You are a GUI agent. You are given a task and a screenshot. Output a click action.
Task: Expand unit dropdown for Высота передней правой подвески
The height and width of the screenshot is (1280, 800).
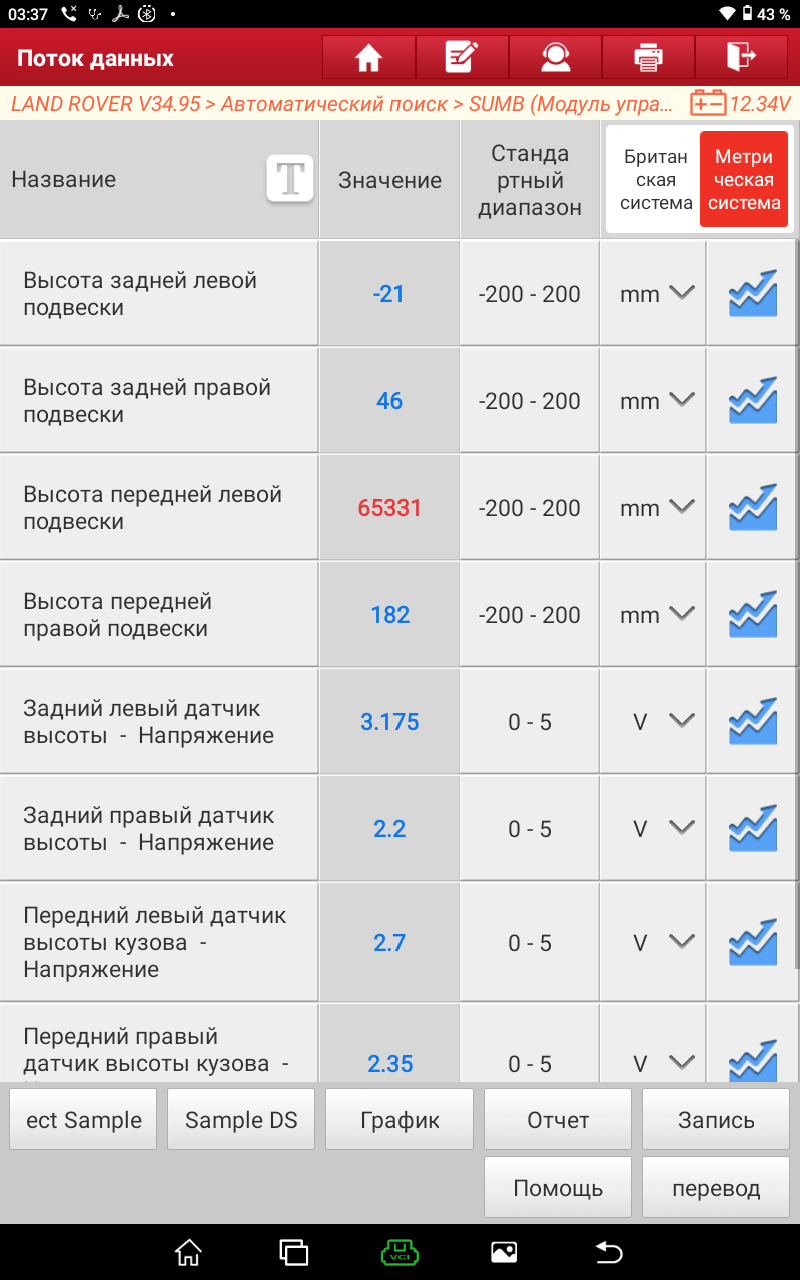[x=654, y=615]
